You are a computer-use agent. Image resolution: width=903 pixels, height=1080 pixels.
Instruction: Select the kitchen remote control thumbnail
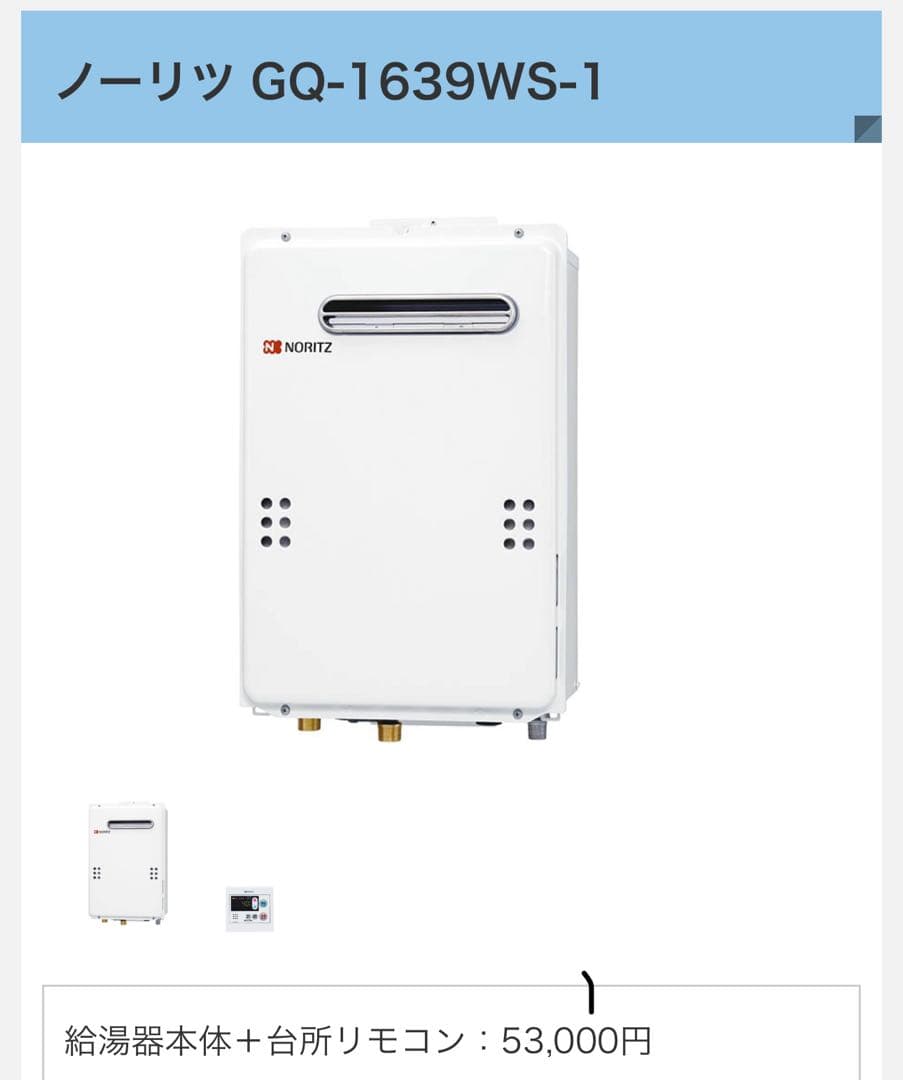(249, 907)
